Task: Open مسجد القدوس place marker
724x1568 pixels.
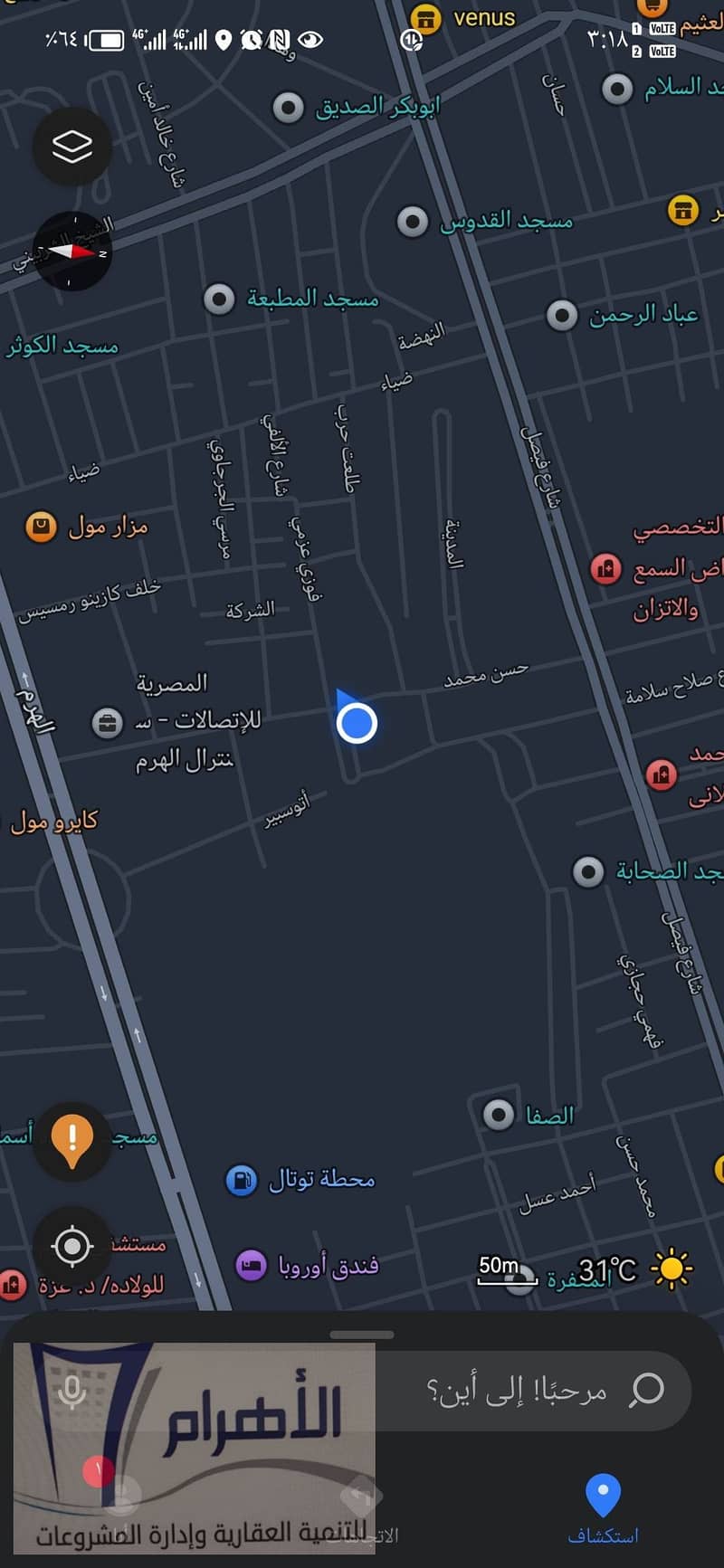Action: [413, 221]
